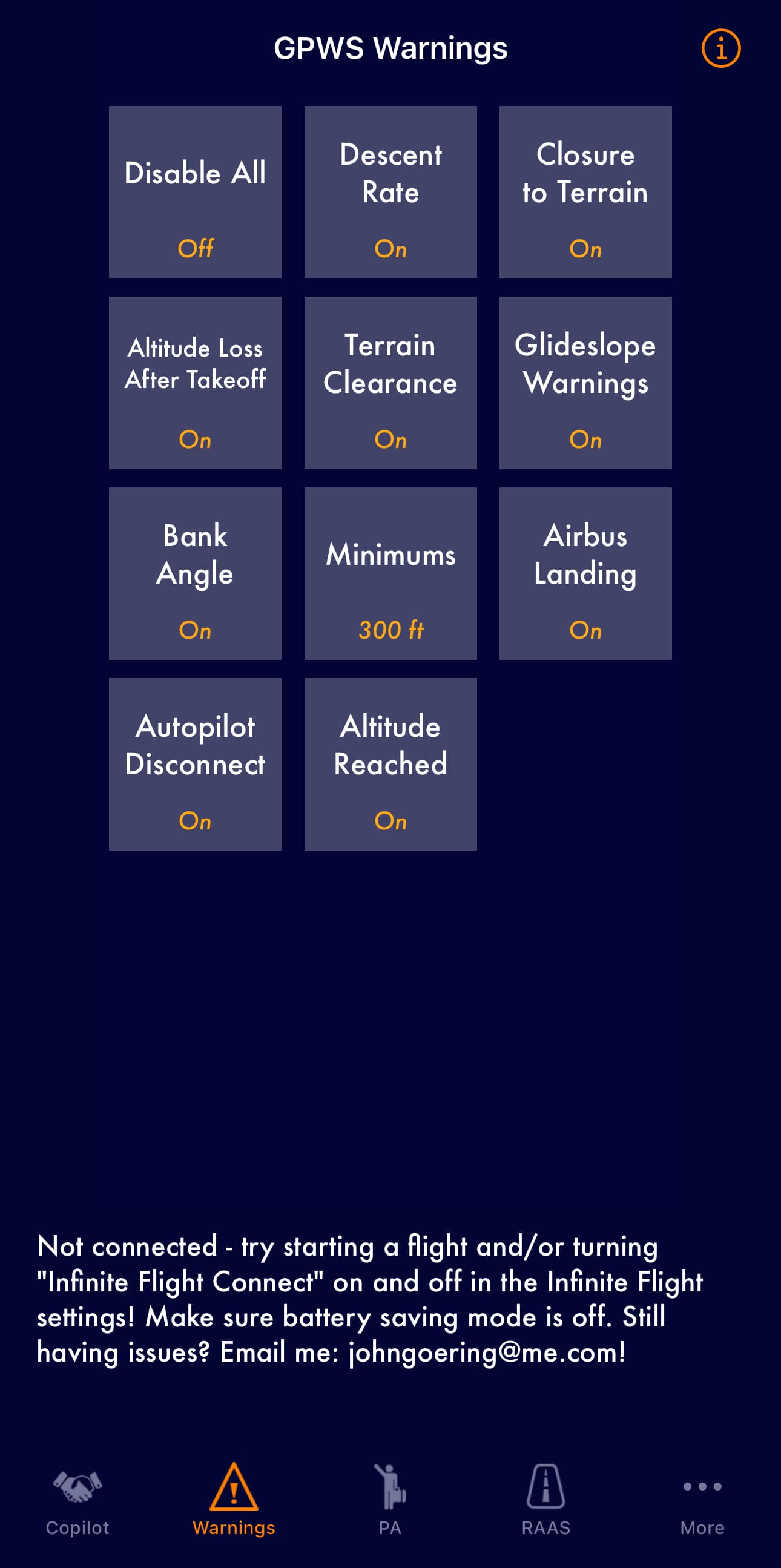The height and width of the screenshot is (1568, 781).
Task: Change the Minimums 300 ft setting
Action: coord(390,573)
